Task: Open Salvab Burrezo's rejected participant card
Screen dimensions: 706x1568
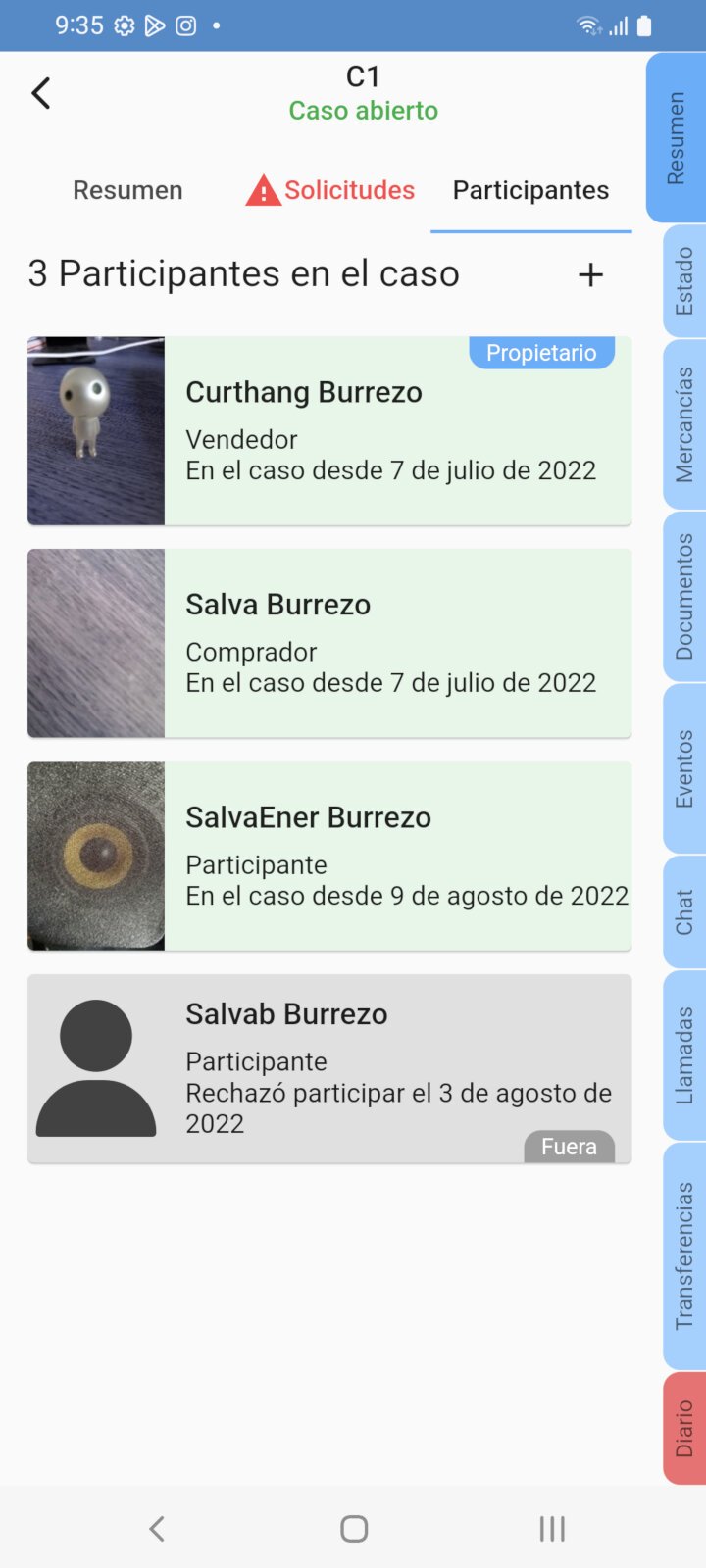Action: [x=329, y=1068]
